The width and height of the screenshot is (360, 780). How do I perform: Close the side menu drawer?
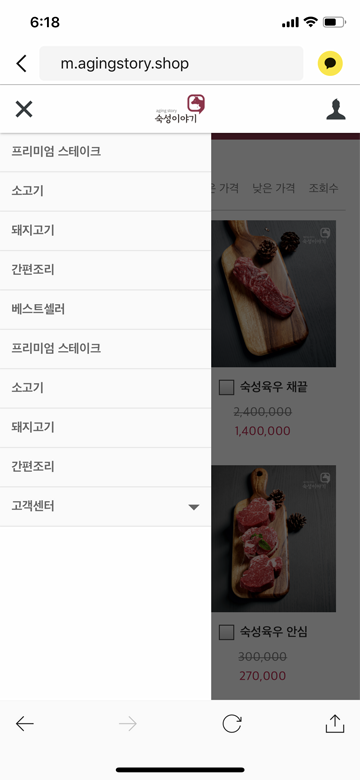[24, 109]
